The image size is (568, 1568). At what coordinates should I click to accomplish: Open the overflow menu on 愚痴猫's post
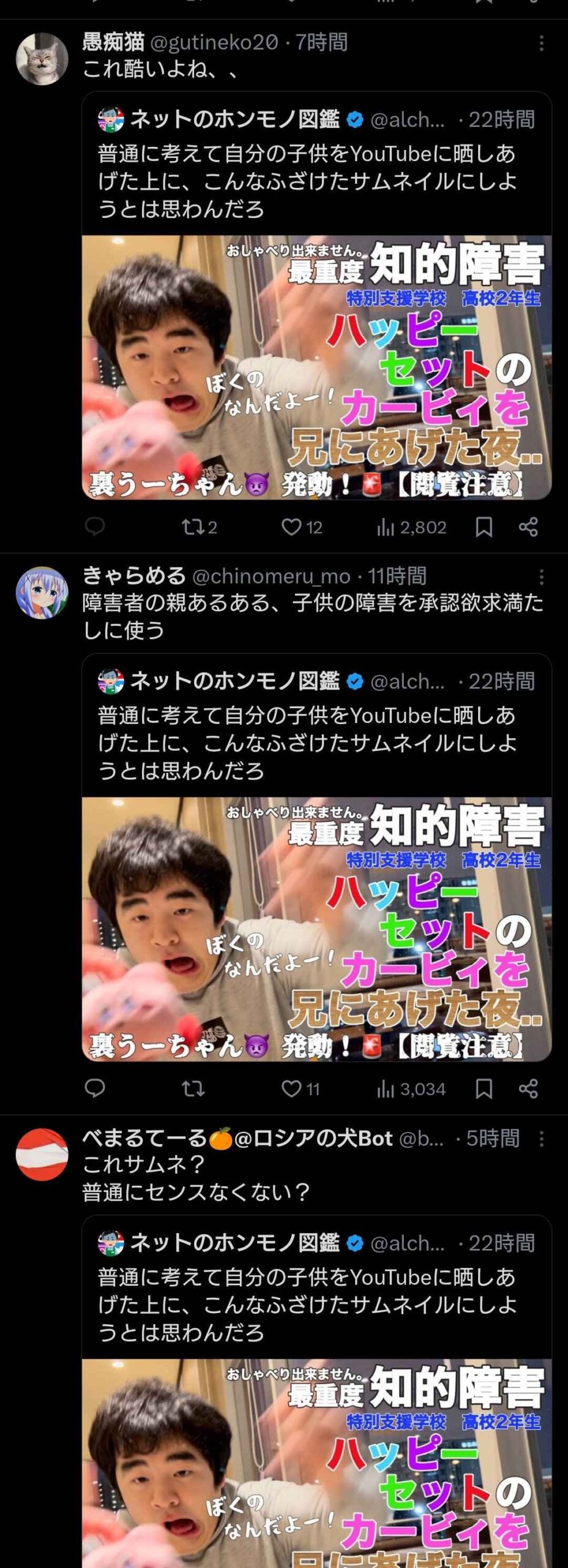(x=541, y=43)
